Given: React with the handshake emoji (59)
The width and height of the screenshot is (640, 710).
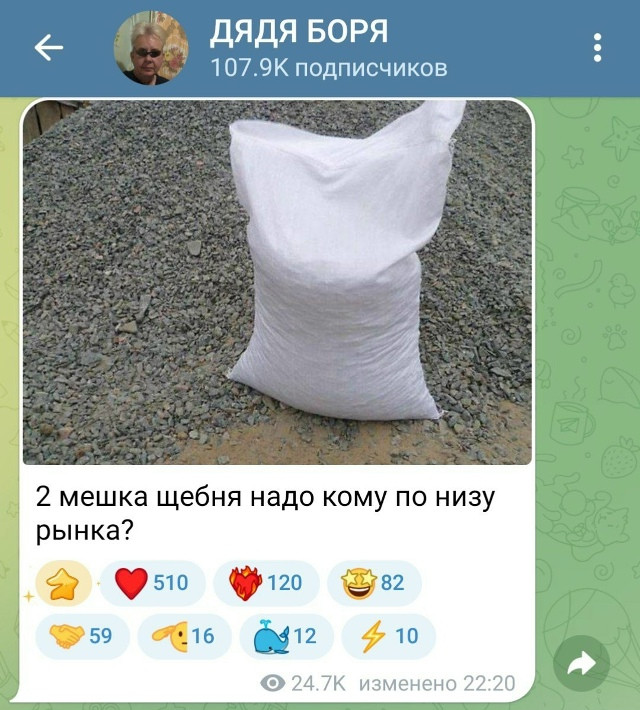Looking at the screenshot, I should (82, 636).
